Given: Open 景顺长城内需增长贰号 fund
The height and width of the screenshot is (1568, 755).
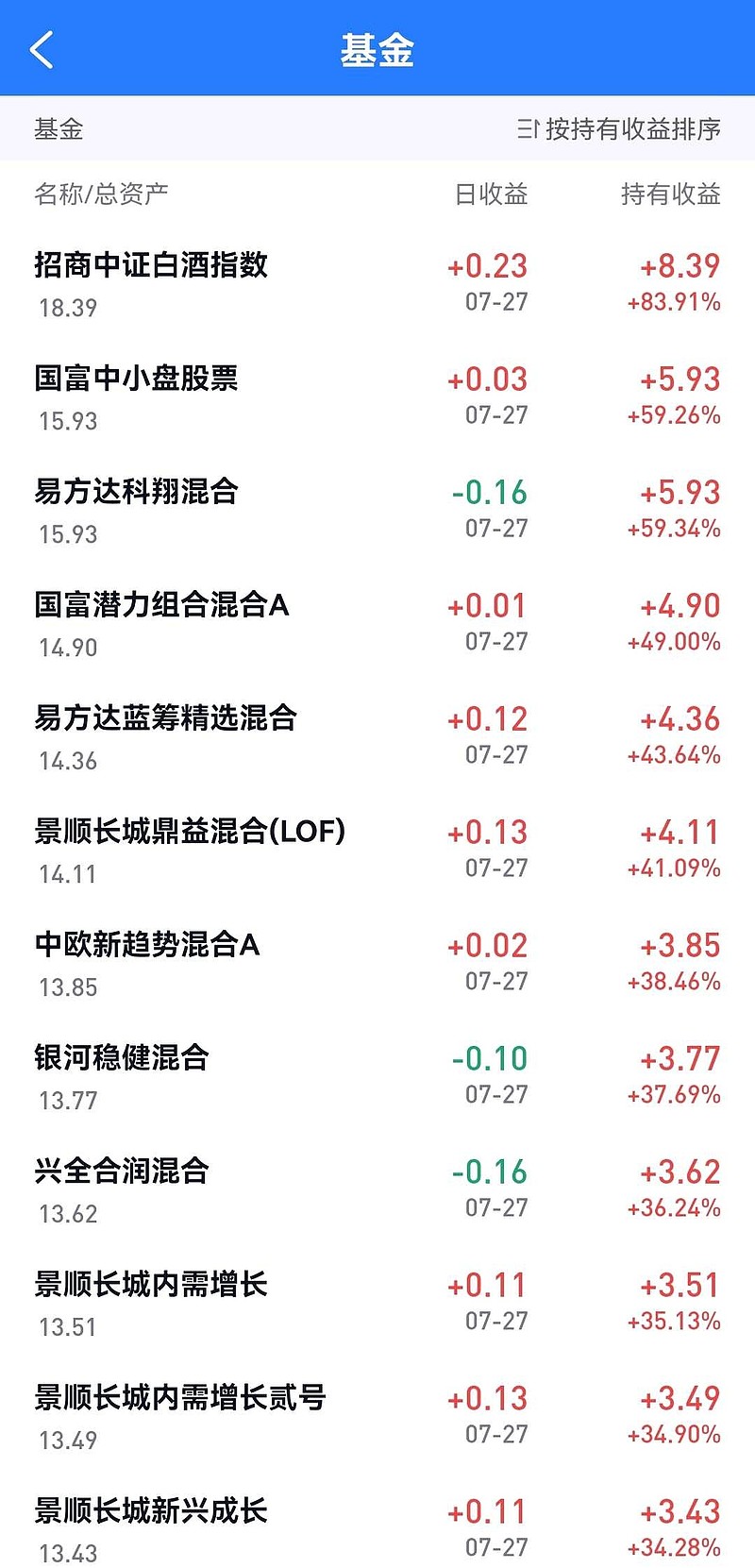Looking at the screenshot, I should (x=377, y=1417).
